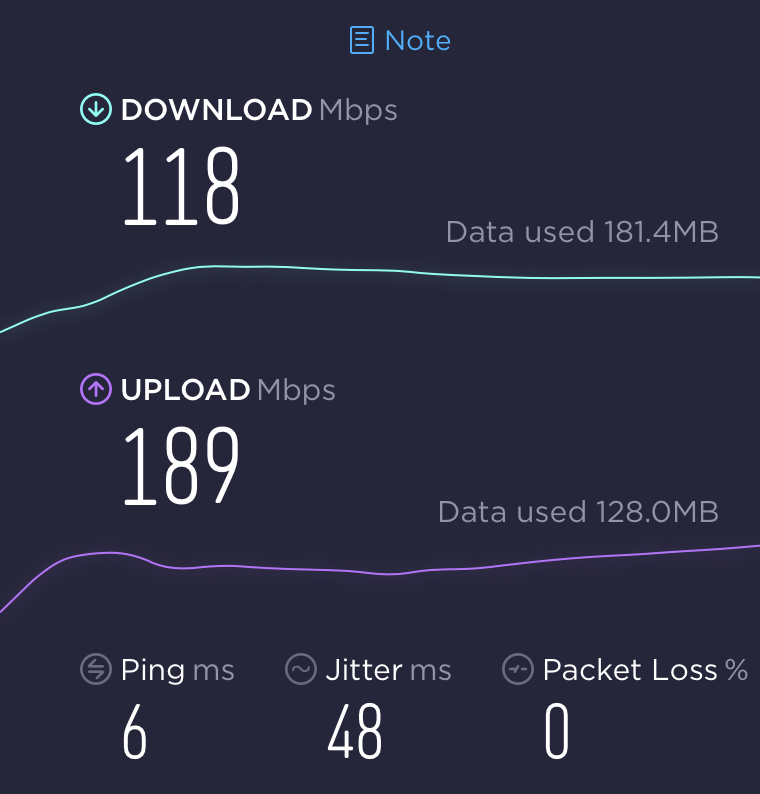The width and height of the screenshot is (760, 794).
Task: Click the Jitter wave icon
Action: click(x=302, y=670)
